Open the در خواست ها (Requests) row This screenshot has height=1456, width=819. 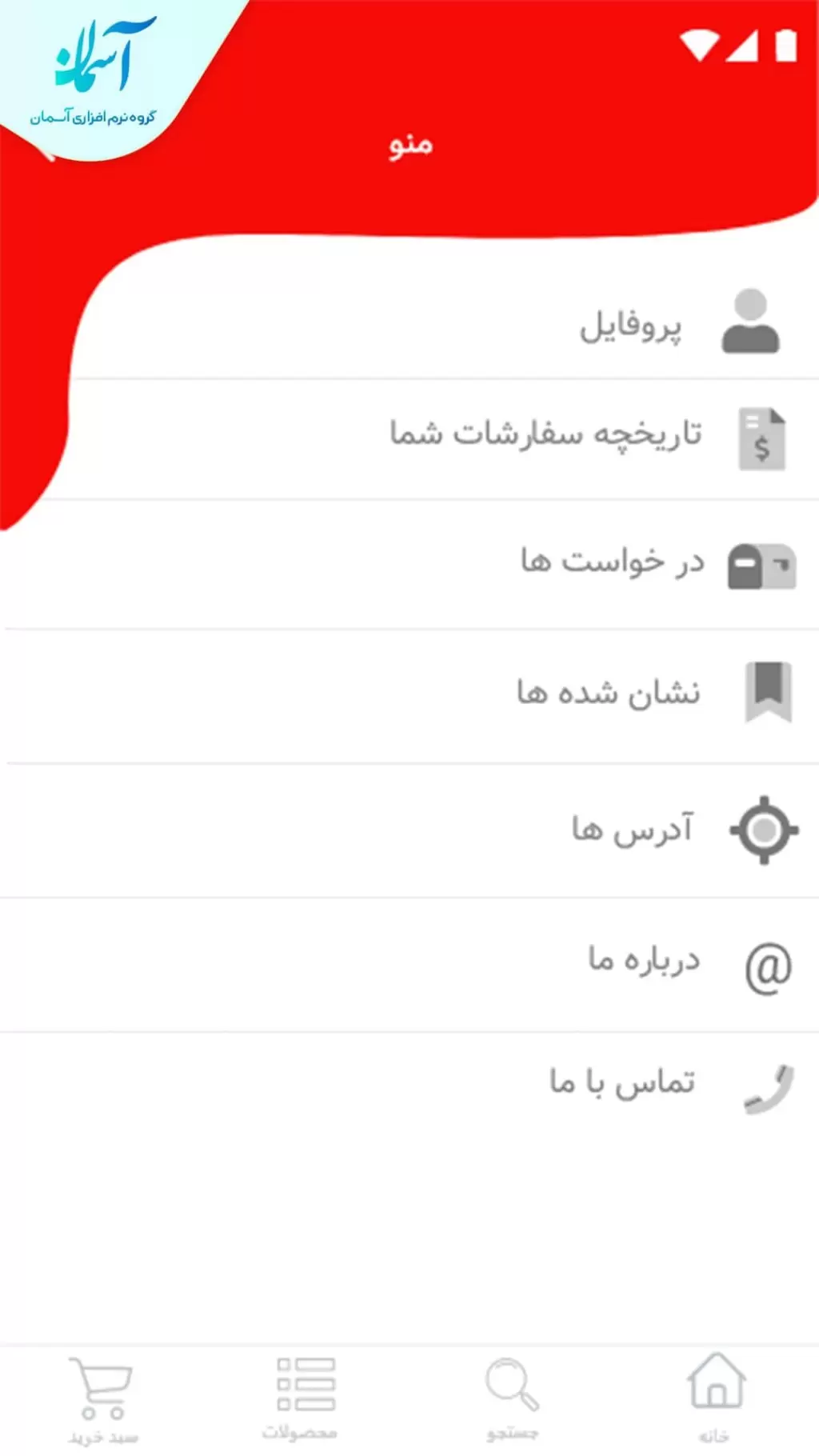point(612,562)
